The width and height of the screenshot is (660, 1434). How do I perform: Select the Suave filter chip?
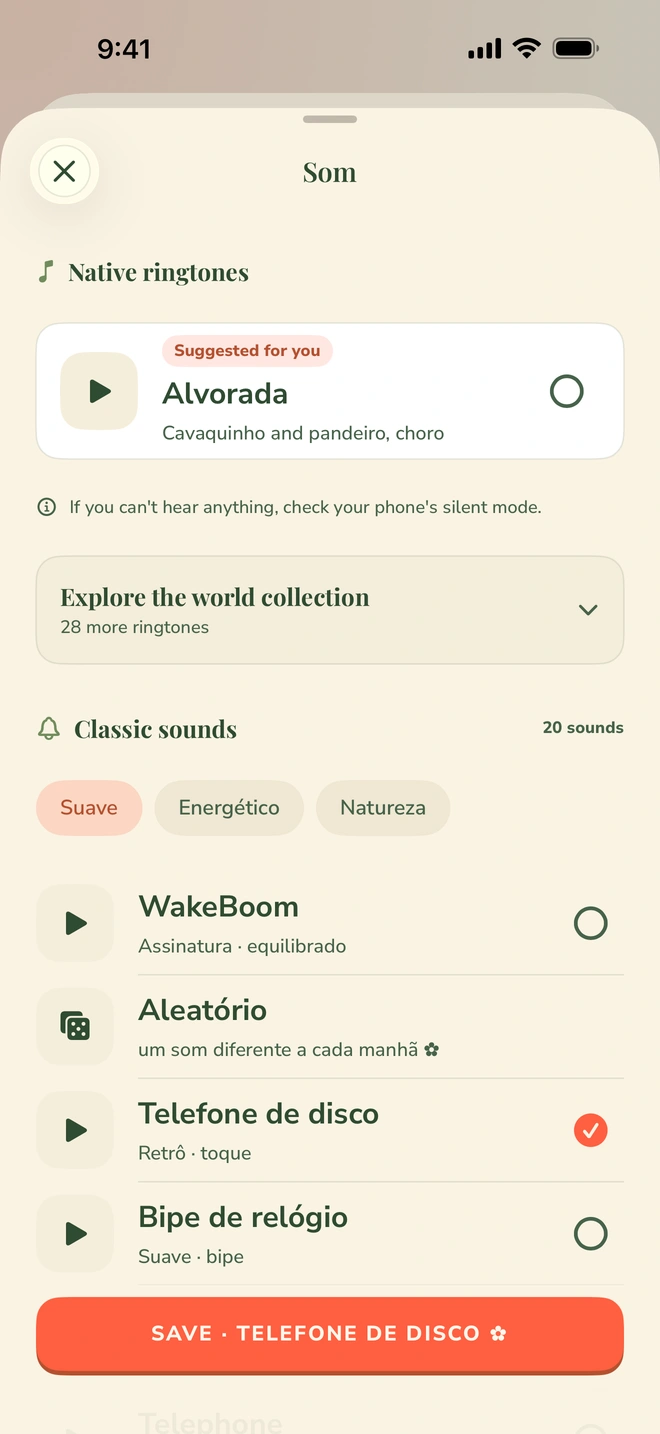[89, 808]
